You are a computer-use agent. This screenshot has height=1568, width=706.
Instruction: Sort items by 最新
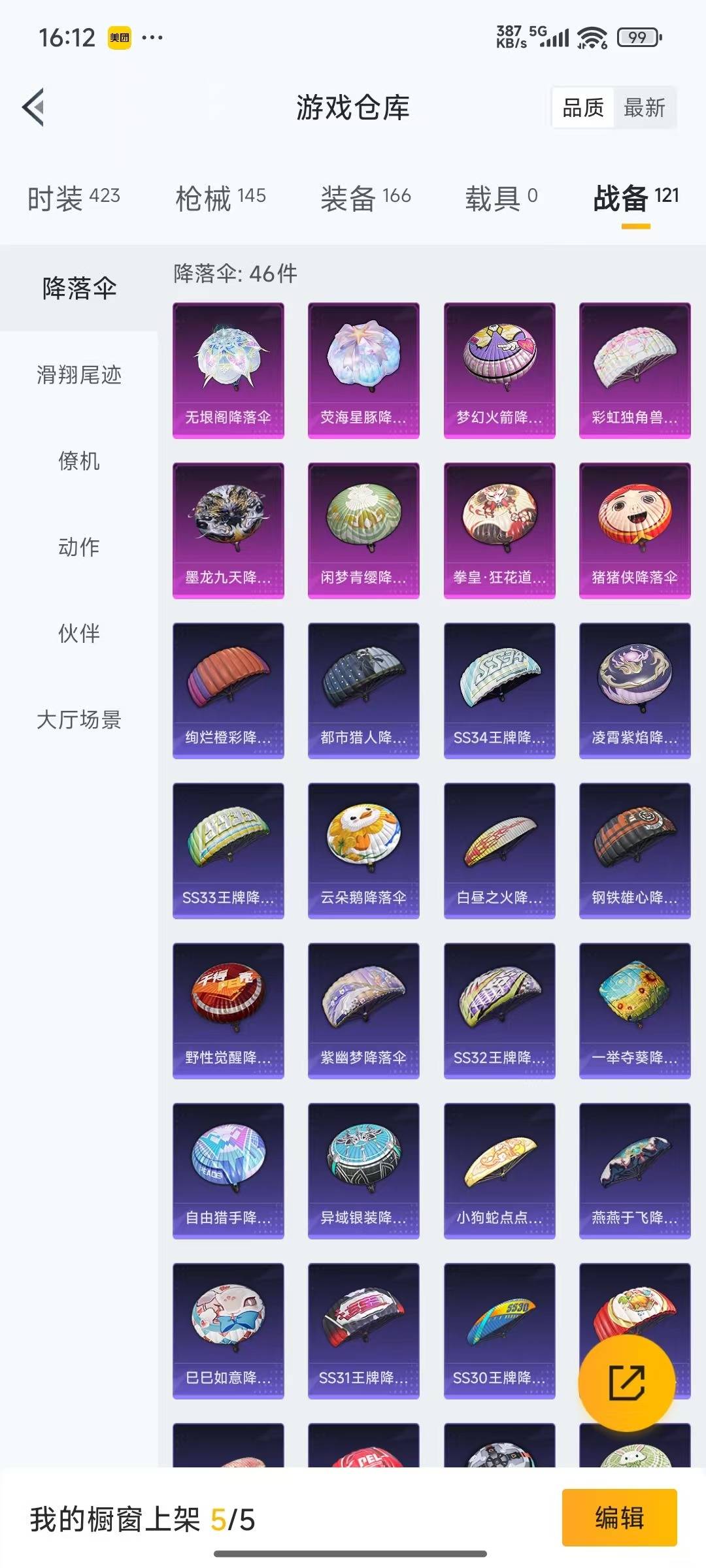coord(644,108)
